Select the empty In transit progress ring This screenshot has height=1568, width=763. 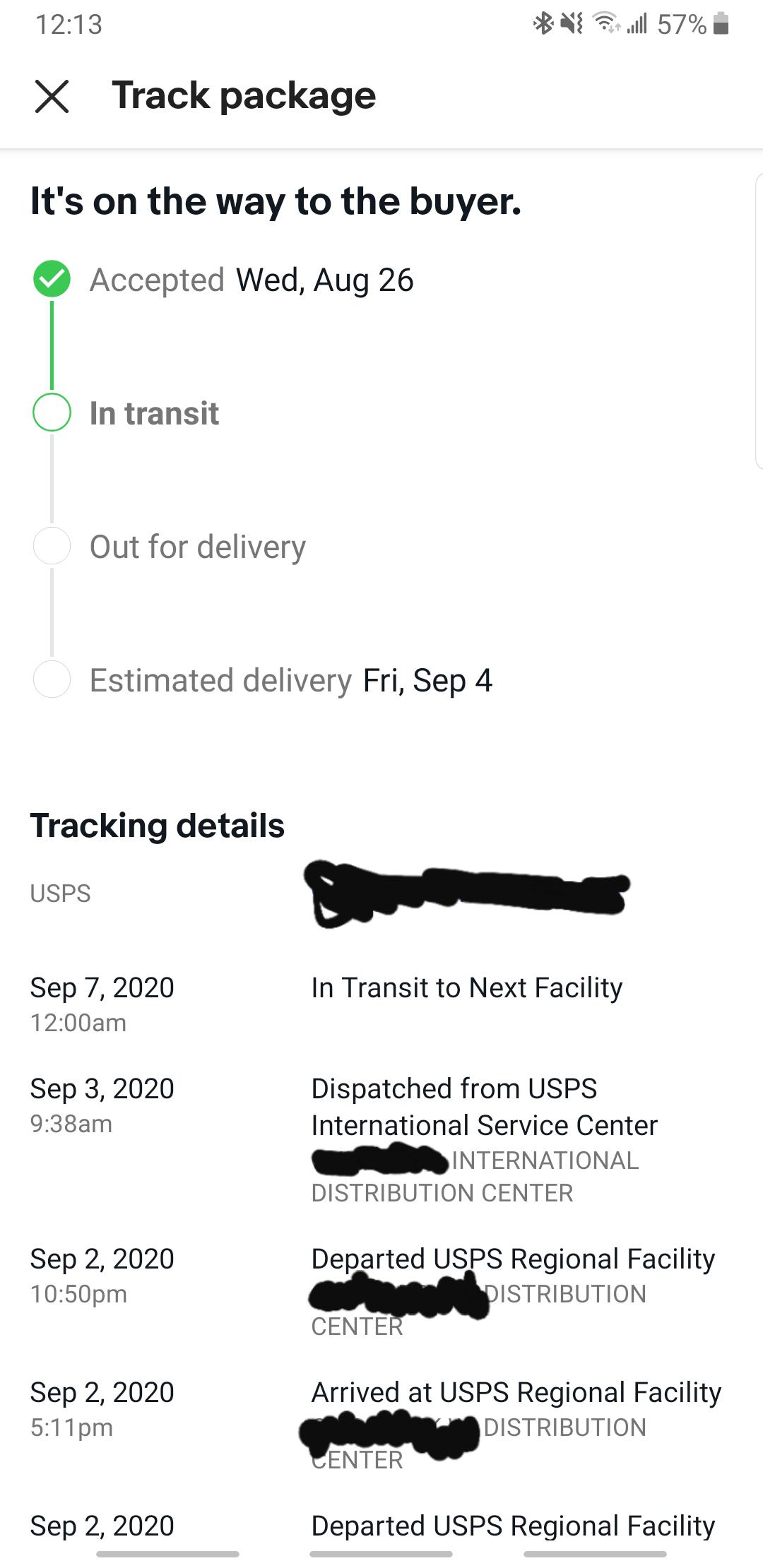point(52,415)
